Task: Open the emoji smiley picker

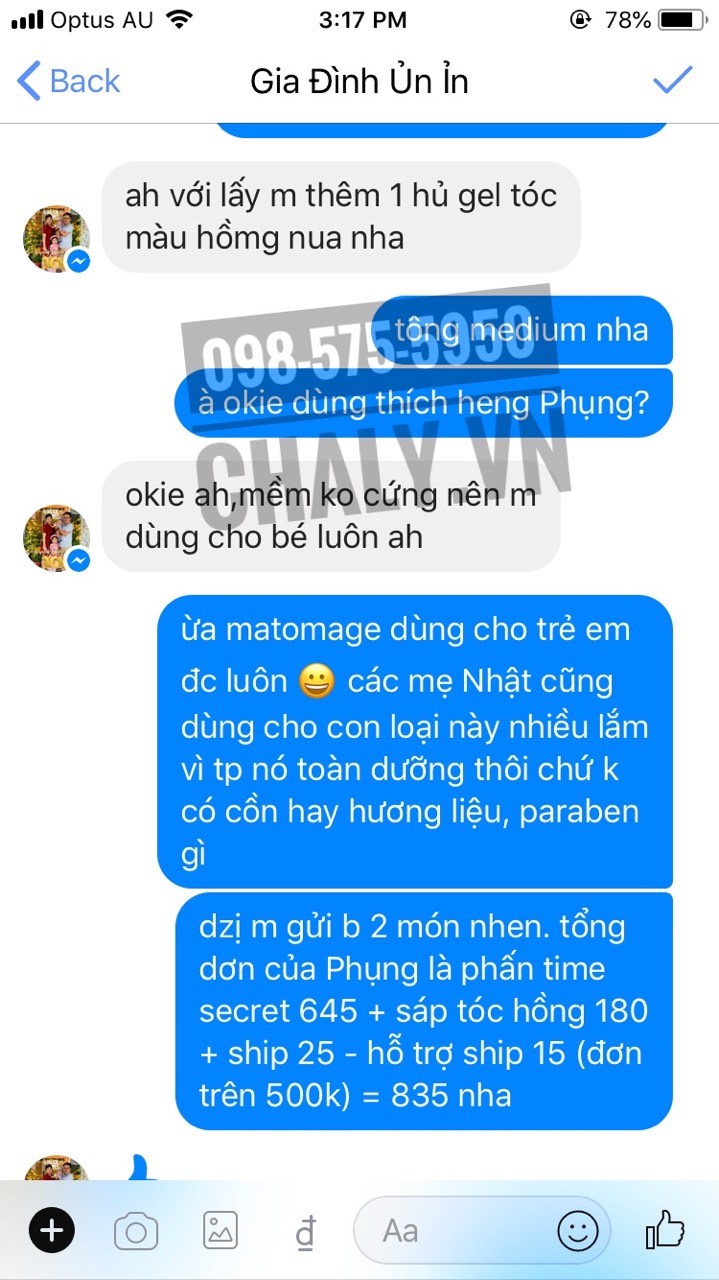Action: (x=577, y=1230)
